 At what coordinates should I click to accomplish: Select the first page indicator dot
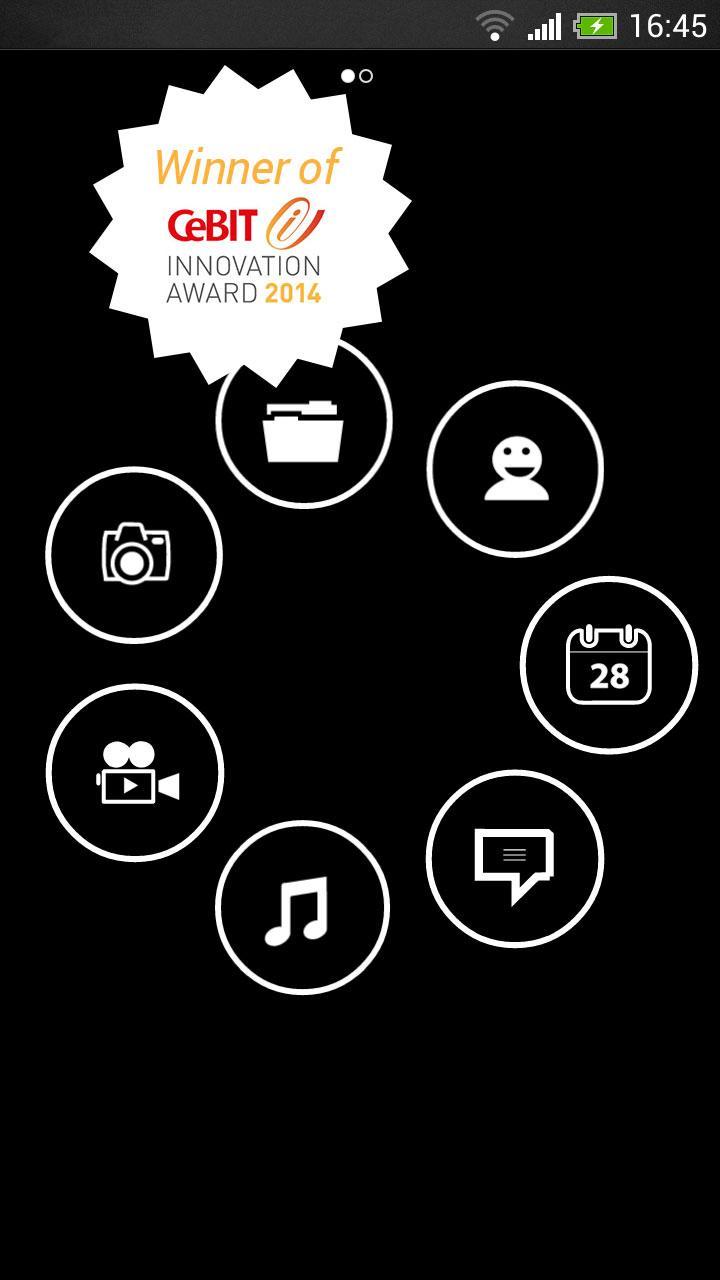pyautogui.click(x=349, y=75)
